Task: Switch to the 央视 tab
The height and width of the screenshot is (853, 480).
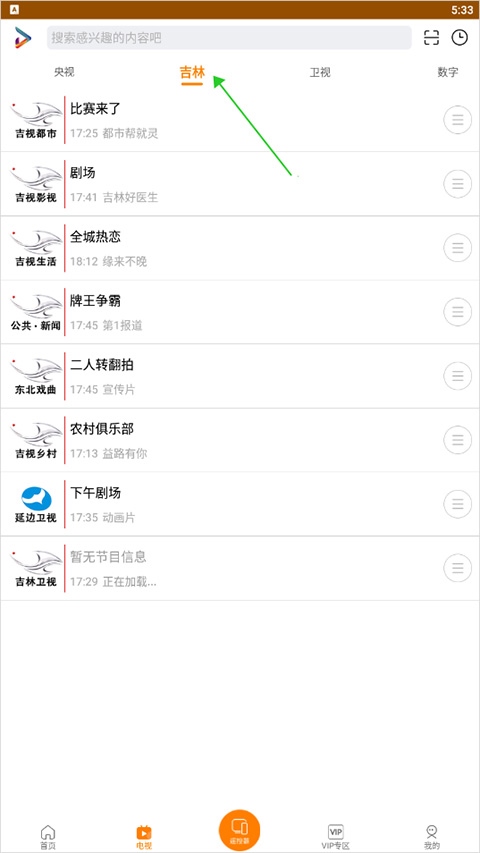Action: [x=64, y=72]
